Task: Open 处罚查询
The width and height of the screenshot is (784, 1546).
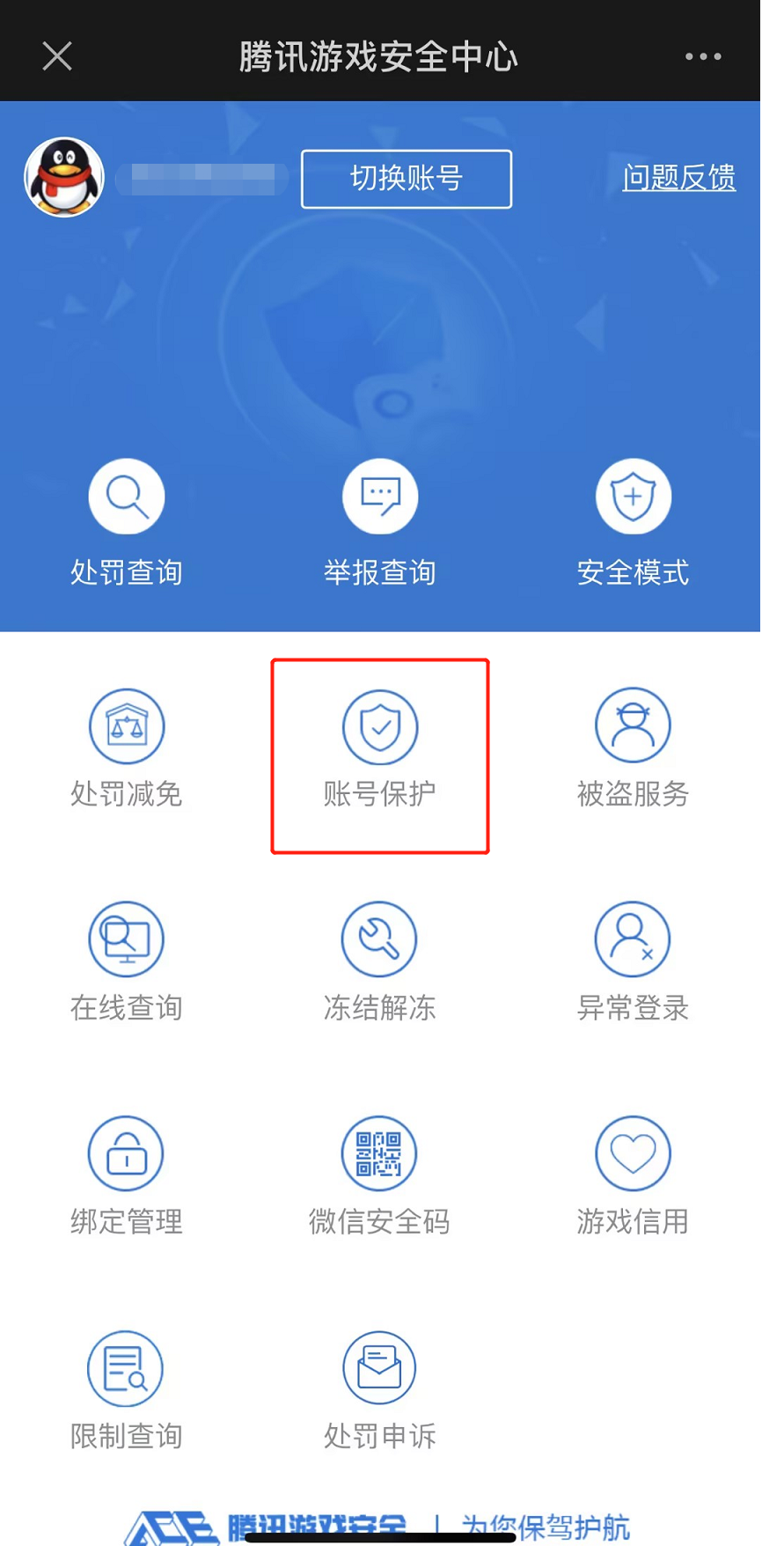Action: (127, 521)
